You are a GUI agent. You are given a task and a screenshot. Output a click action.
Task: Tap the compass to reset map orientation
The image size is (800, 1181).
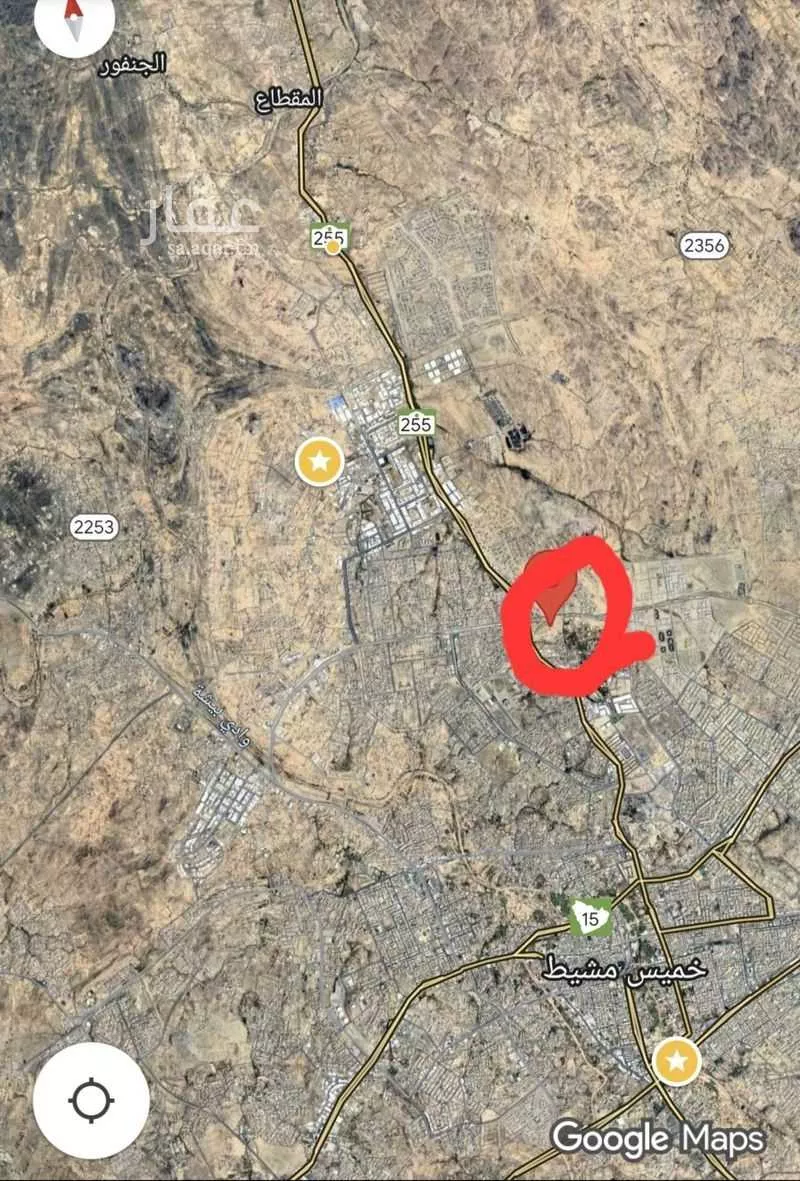click(x=72, y=22)
